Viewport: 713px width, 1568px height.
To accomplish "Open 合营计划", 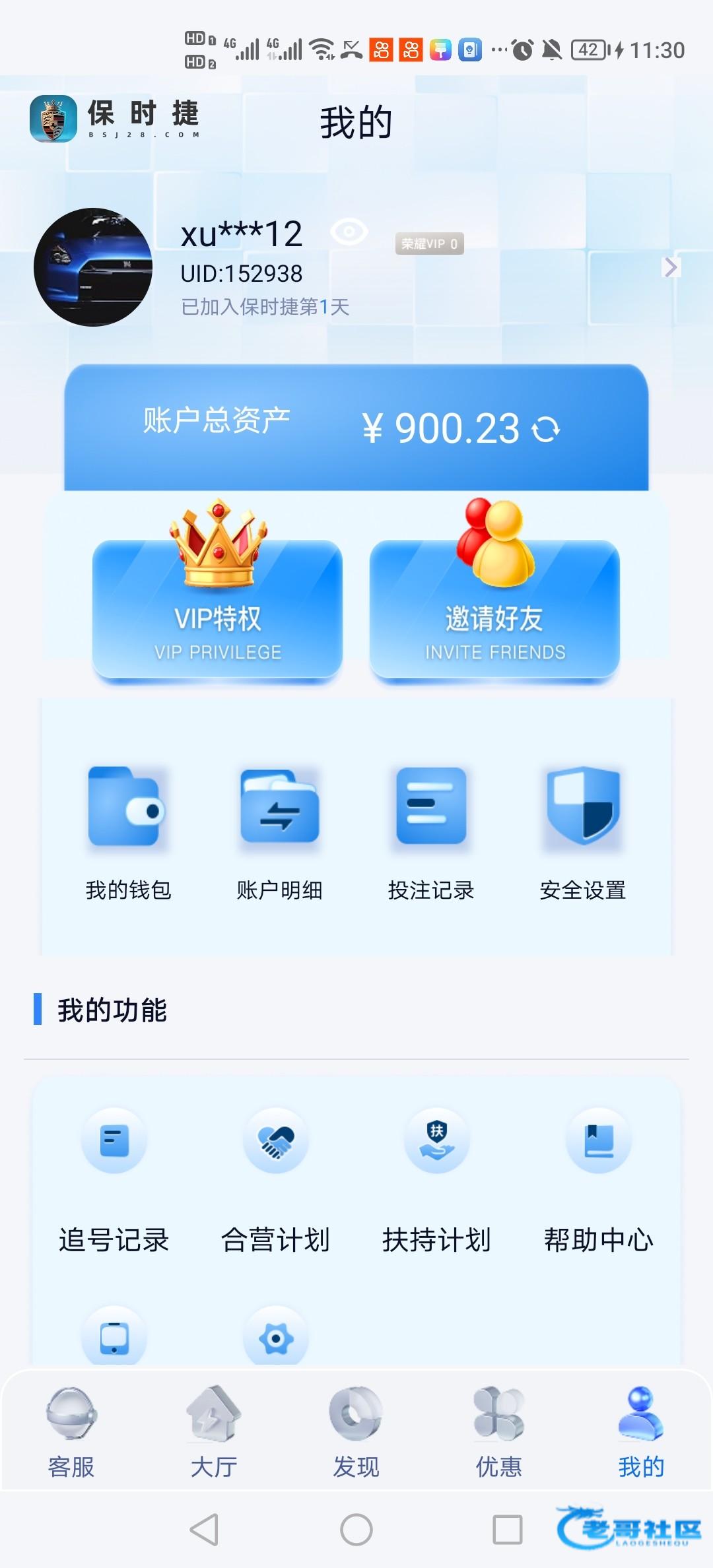I will [275, 1181].
